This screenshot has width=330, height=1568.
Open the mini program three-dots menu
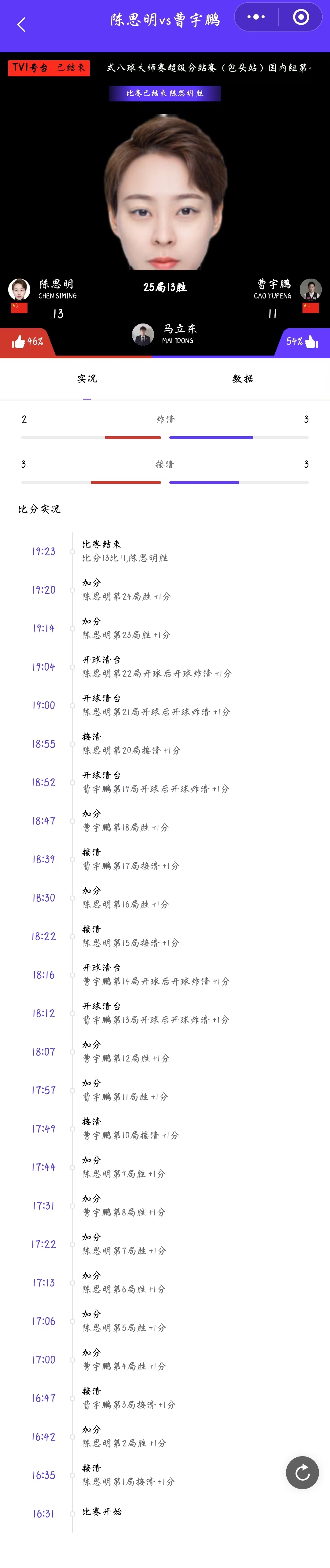pyautogui.click(x=256, y=17)
